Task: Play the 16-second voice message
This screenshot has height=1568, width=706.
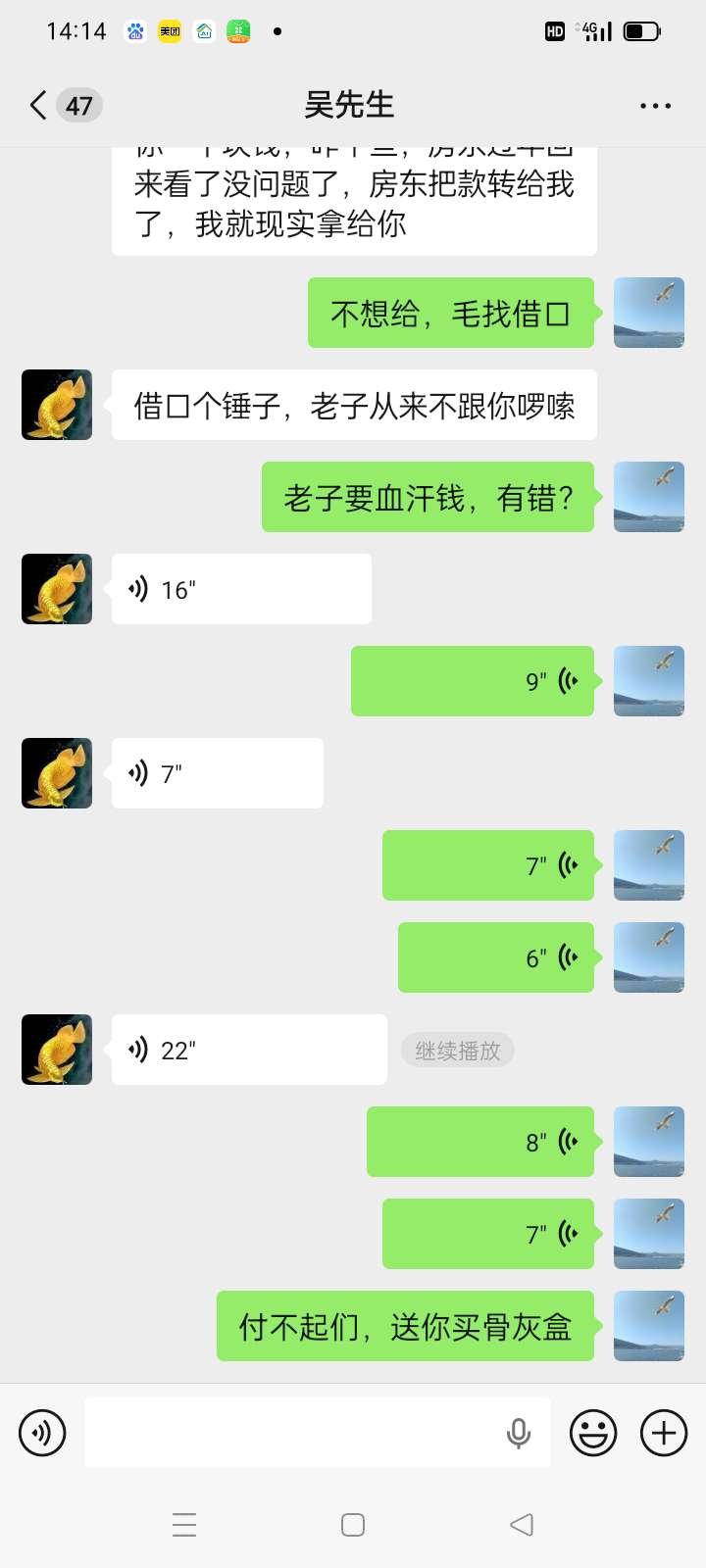Action: tap(240, 589)
